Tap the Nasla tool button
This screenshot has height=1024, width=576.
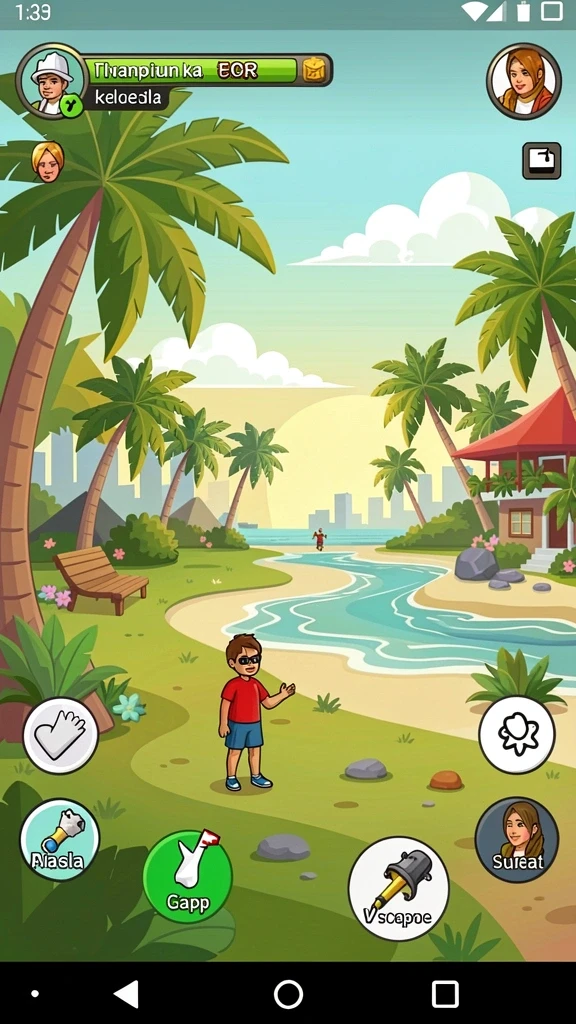tap(59, 839)
